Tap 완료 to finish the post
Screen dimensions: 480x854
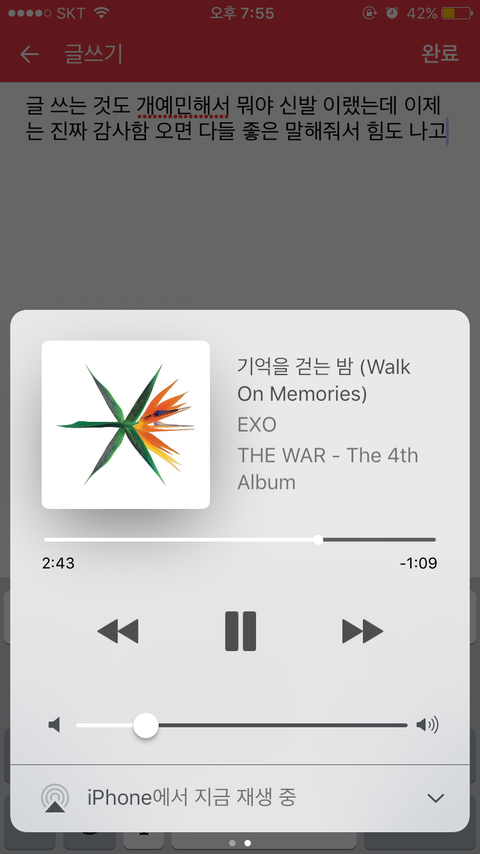click(440, 53)
